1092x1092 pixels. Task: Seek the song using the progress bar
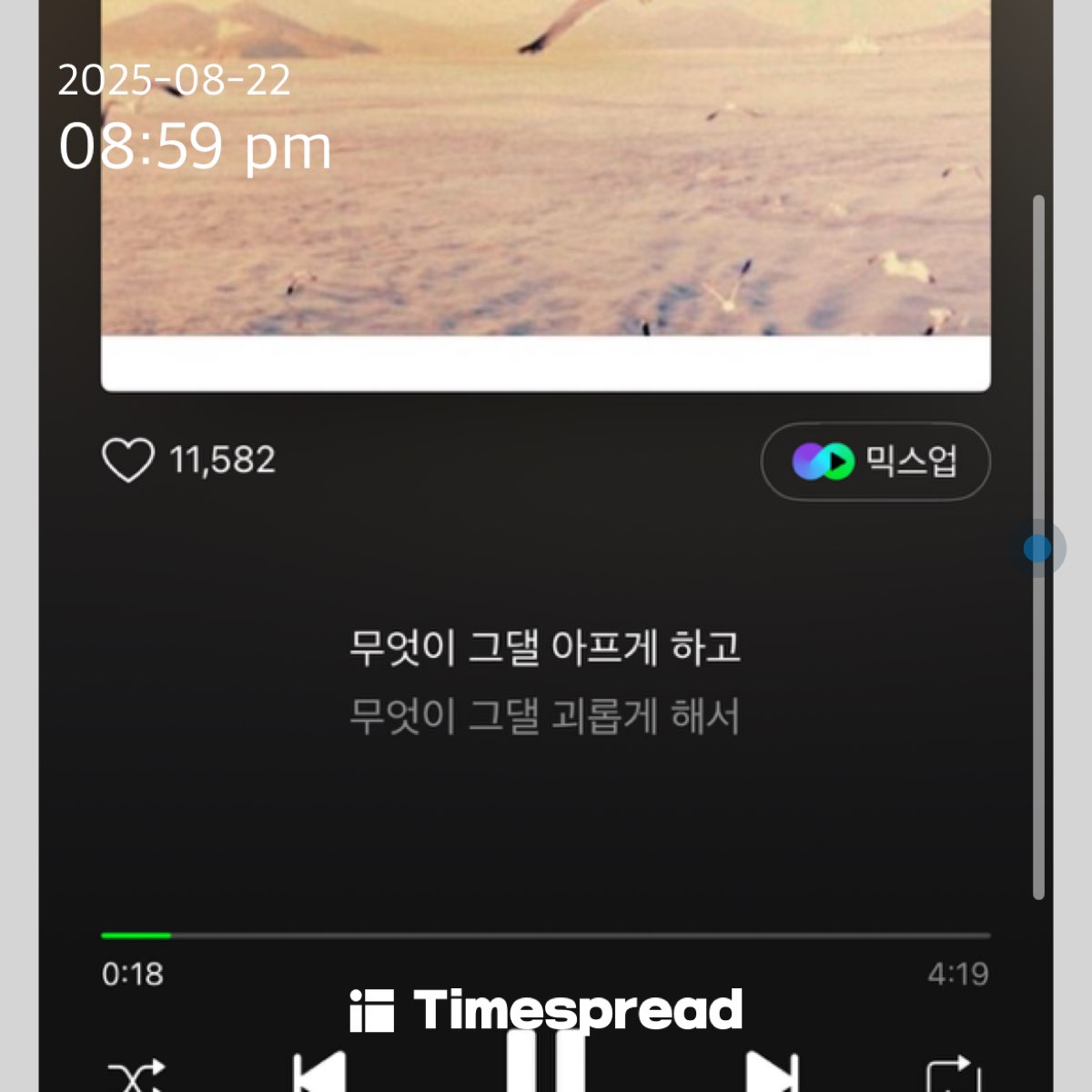[x=544, y=935]
